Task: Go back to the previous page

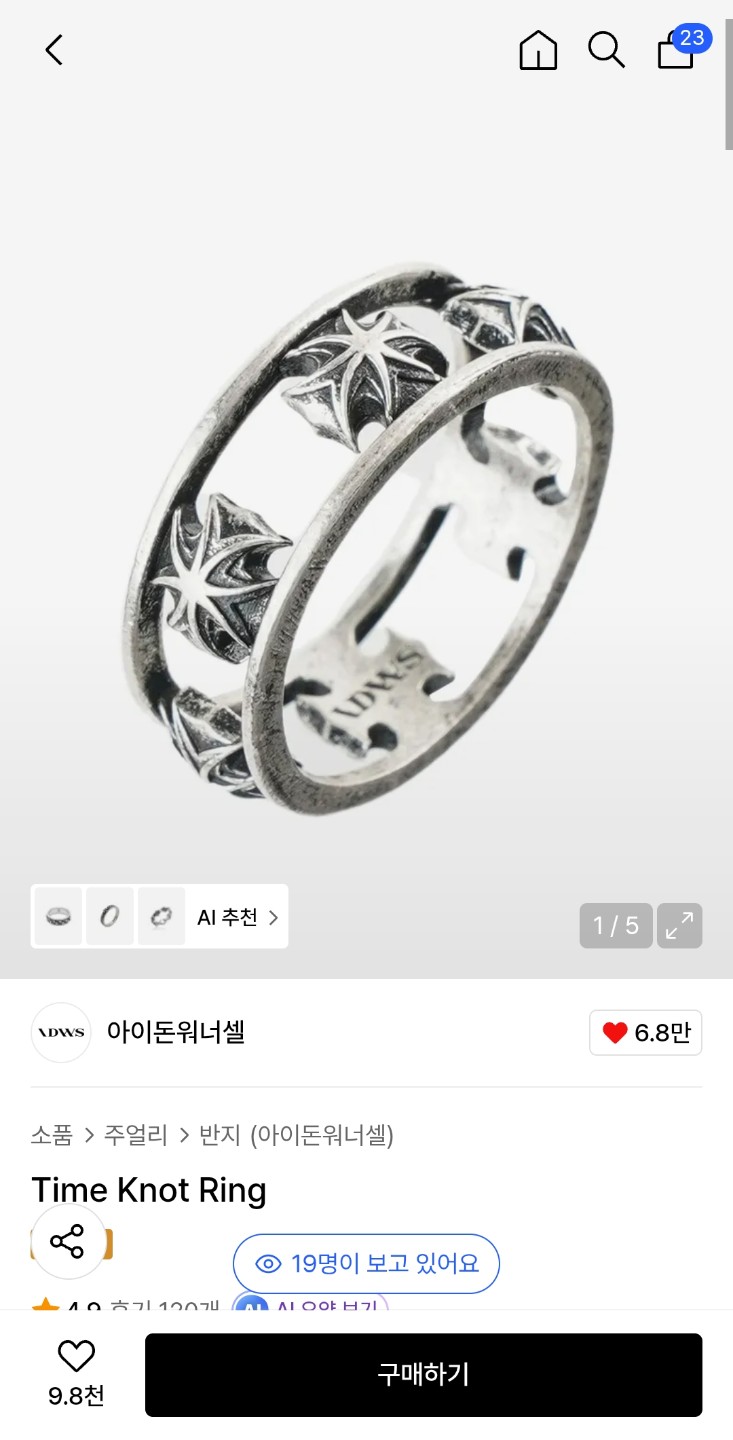Action: [54, 50]
